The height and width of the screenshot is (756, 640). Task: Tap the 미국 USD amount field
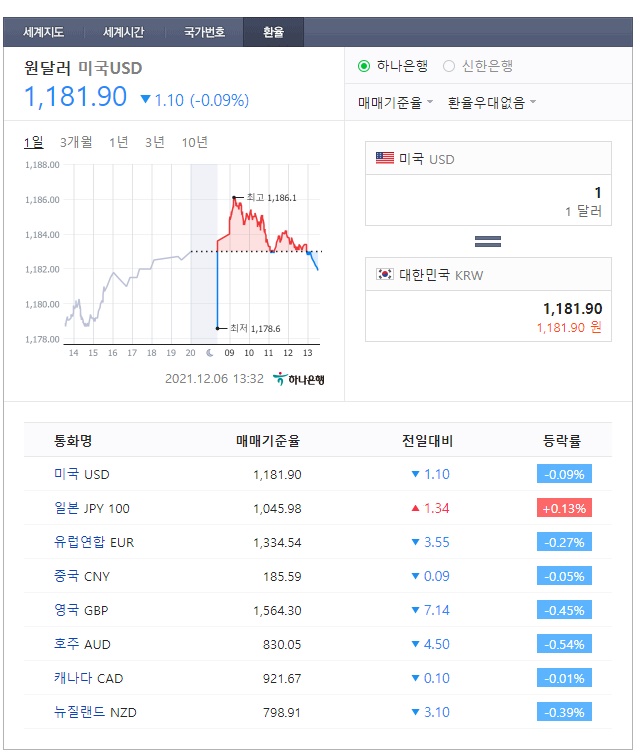[488, 200]
